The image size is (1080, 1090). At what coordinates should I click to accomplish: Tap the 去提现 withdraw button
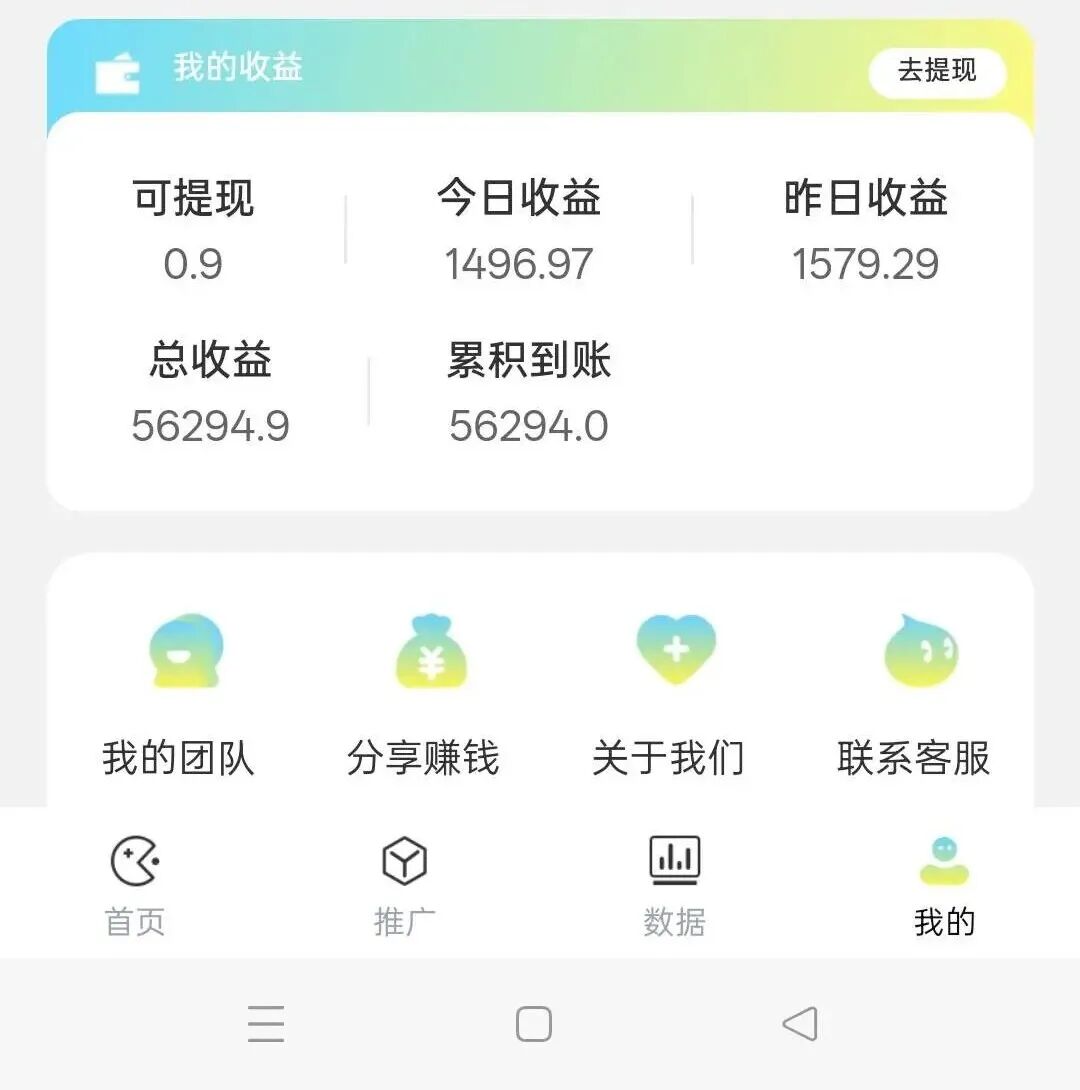[937, 73]
